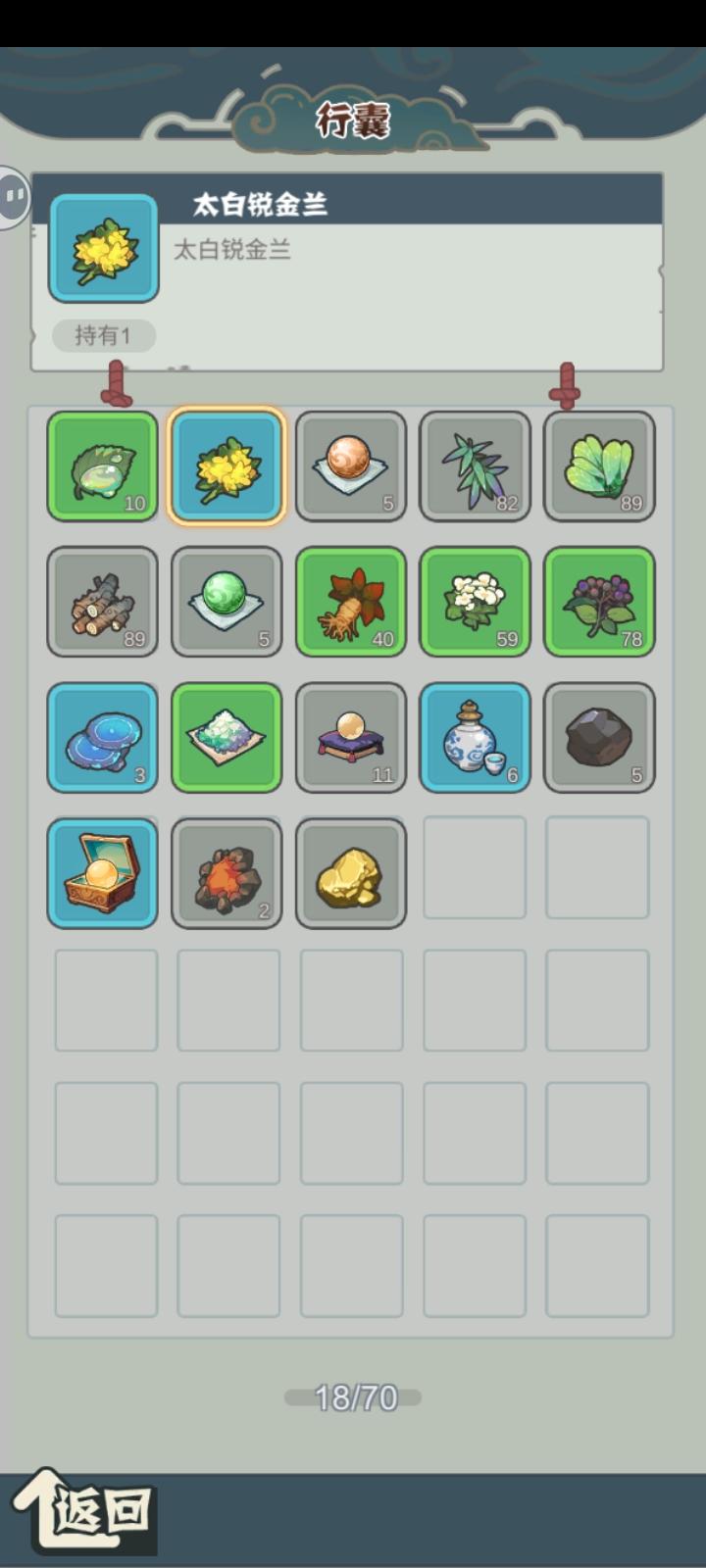Select the gold nugget item
The width and height of the screenshot is (706, 1568).
350,872
